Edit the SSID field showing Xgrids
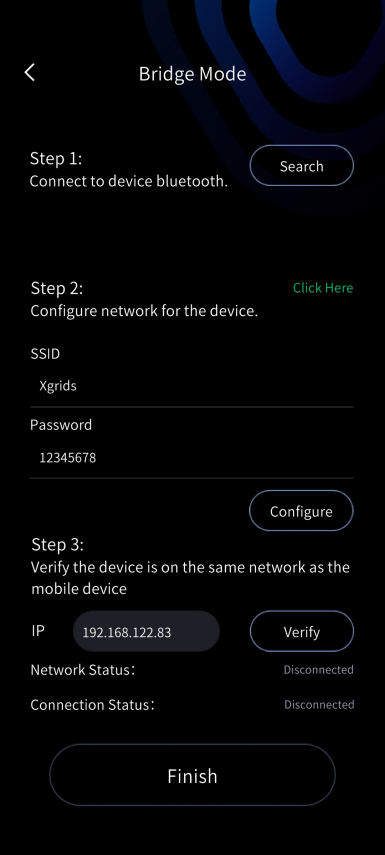 tap(191, 386)
